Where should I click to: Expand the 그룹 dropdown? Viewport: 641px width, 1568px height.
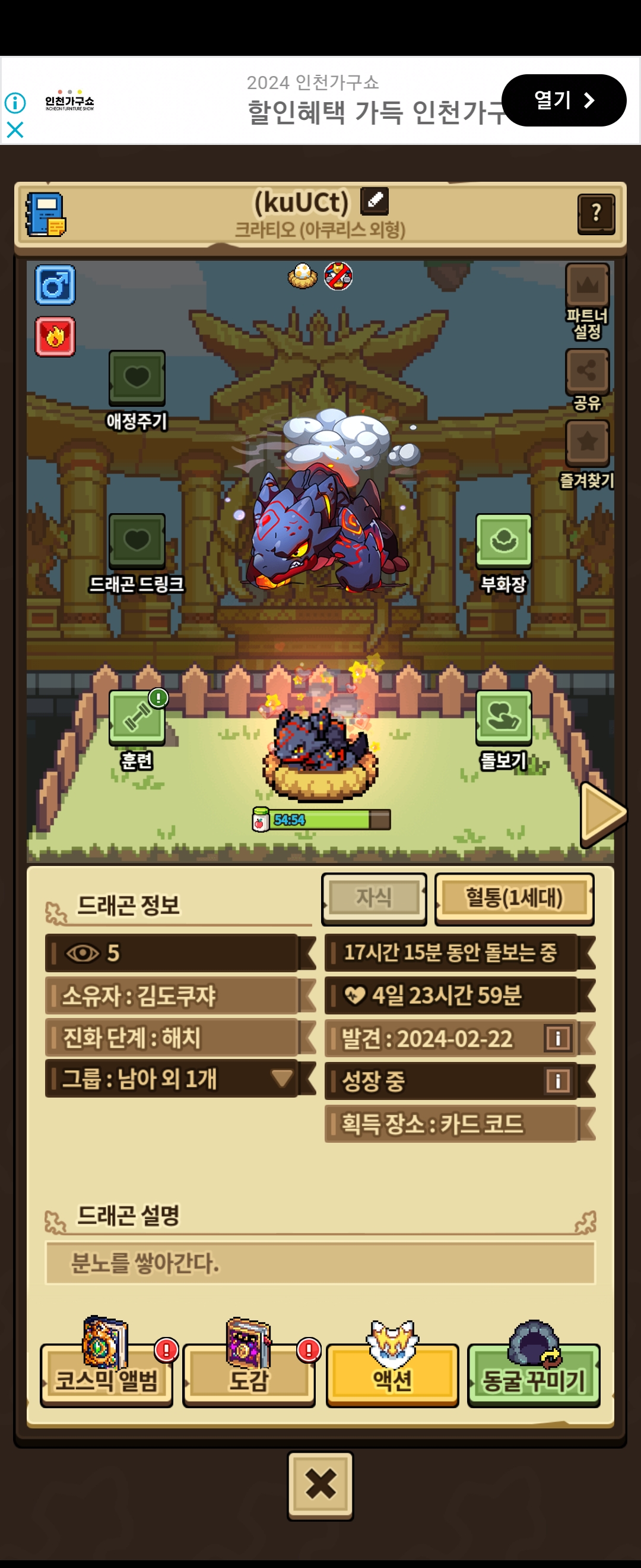[x=281, y=1078]
